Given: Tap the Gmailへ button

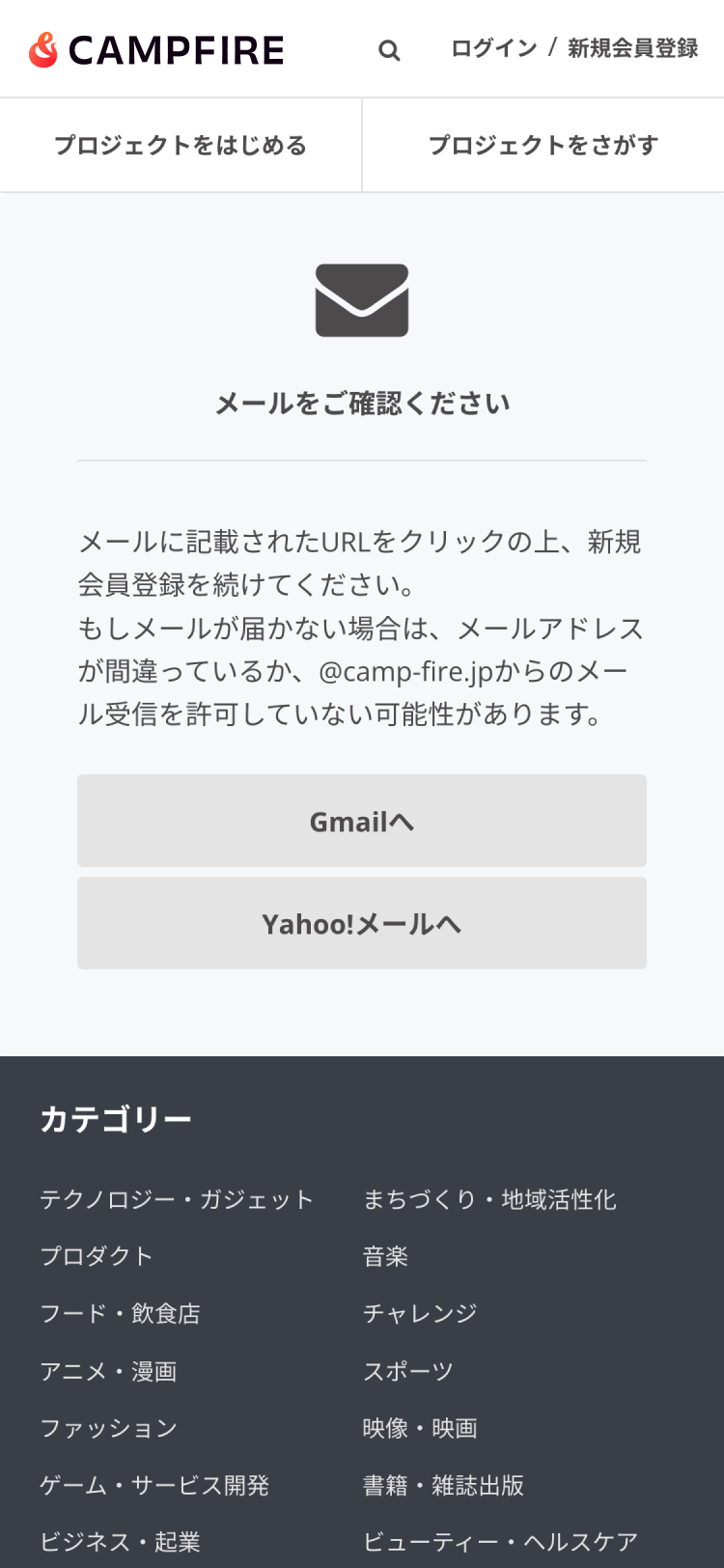Looking at the screenshot, I should tap(362, 821).
